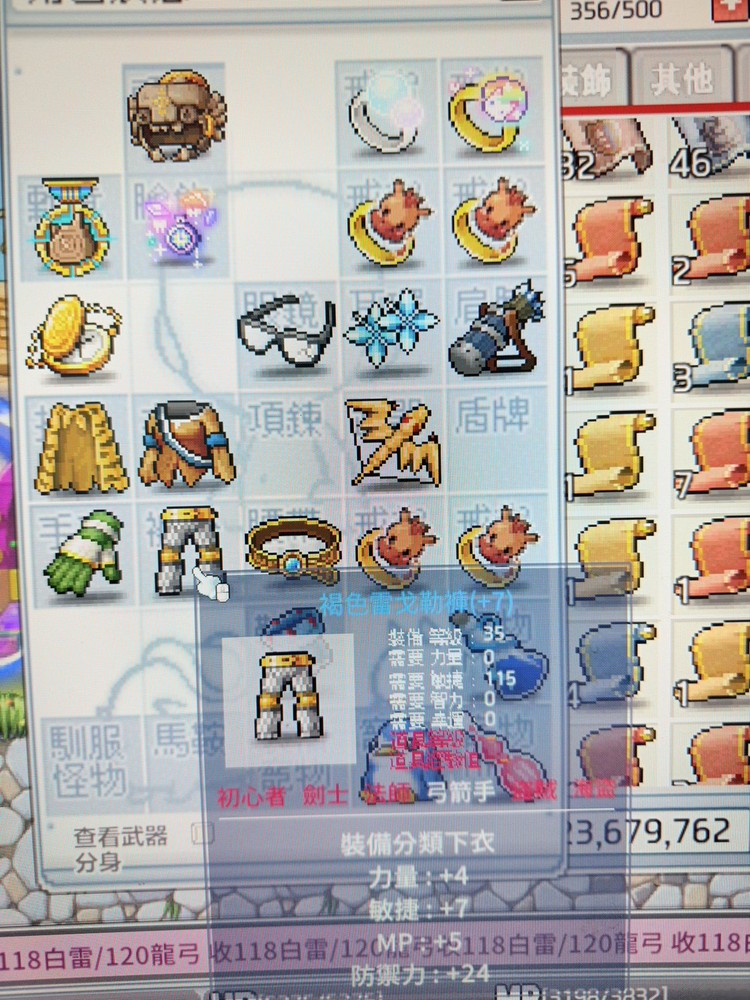Select the gold belt with blue gem
This screenshot has height=1000, width=750.
[x=290, y=549]
